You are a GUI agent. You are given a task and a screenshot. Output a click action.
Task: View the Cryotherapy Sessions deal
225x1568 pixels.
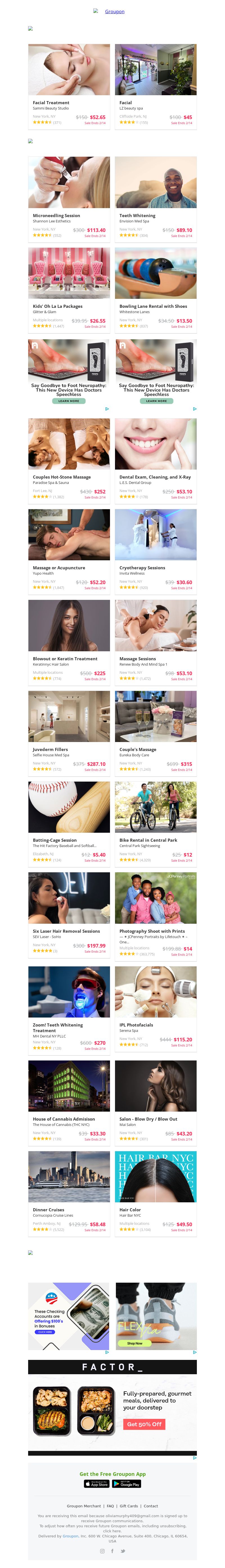click(142, 568)
